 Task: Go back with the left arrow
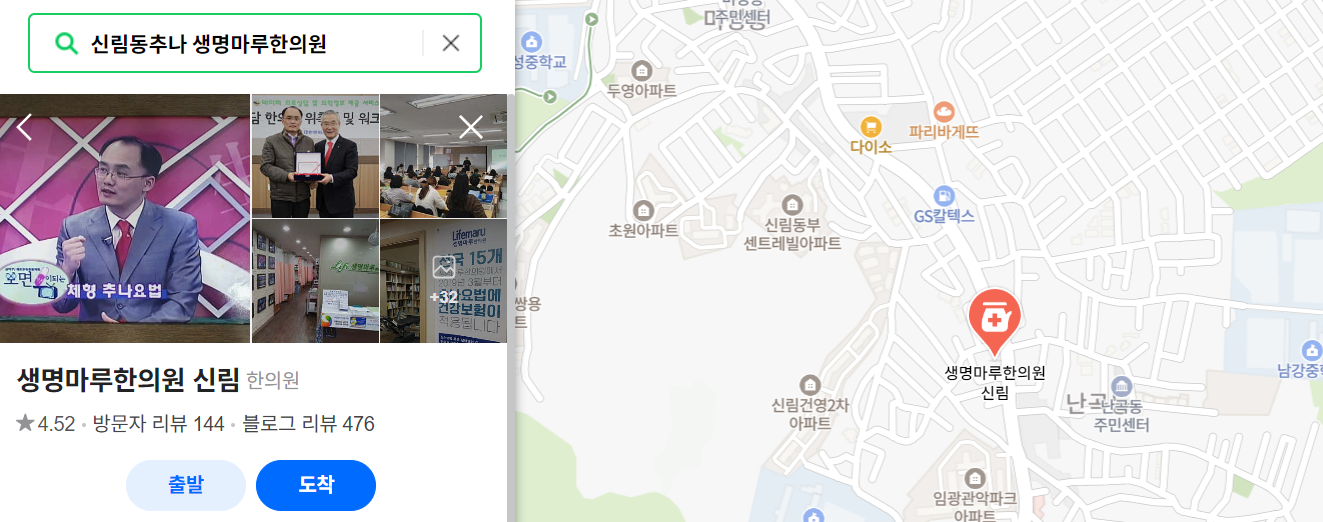pos(25,127)
